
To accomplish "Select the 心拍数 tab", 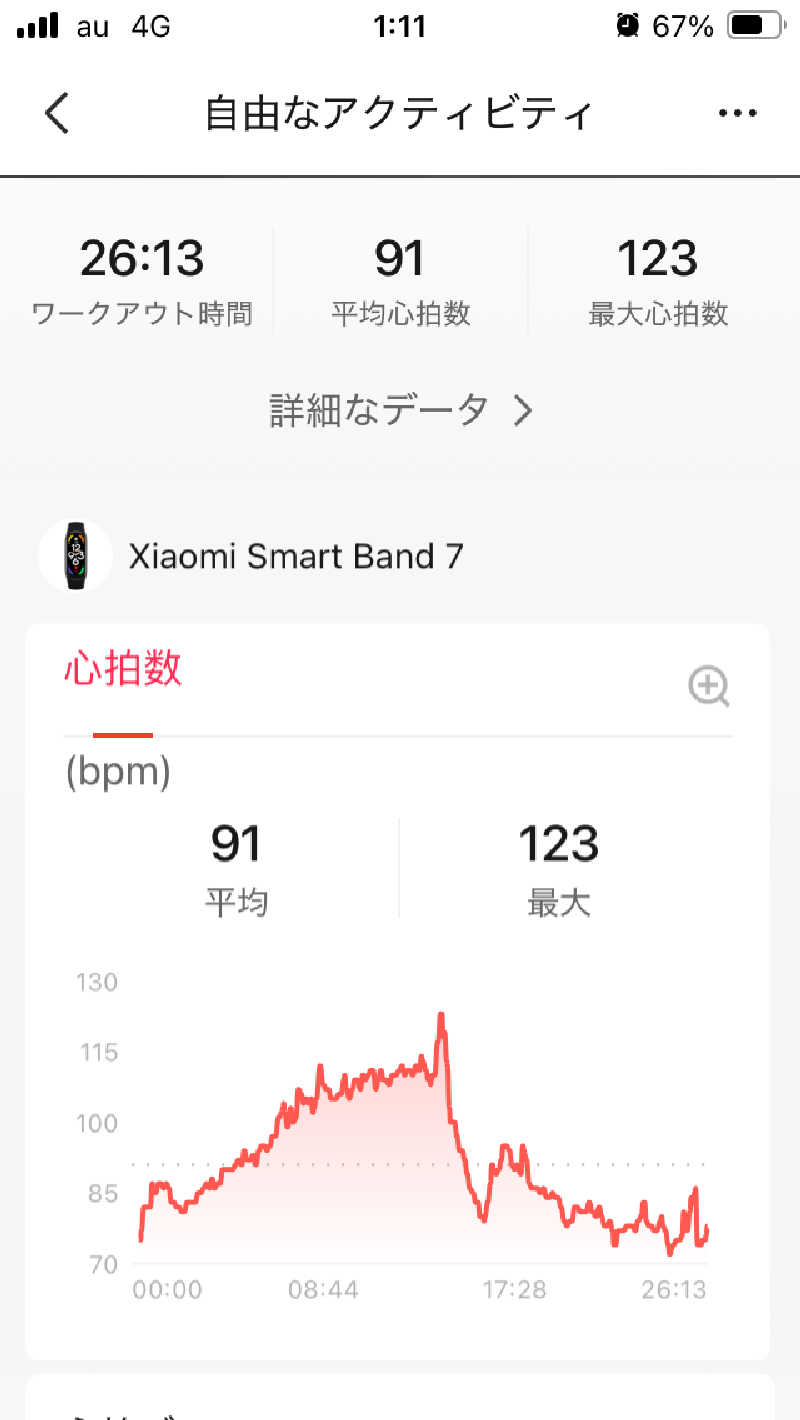I will 123,670.
